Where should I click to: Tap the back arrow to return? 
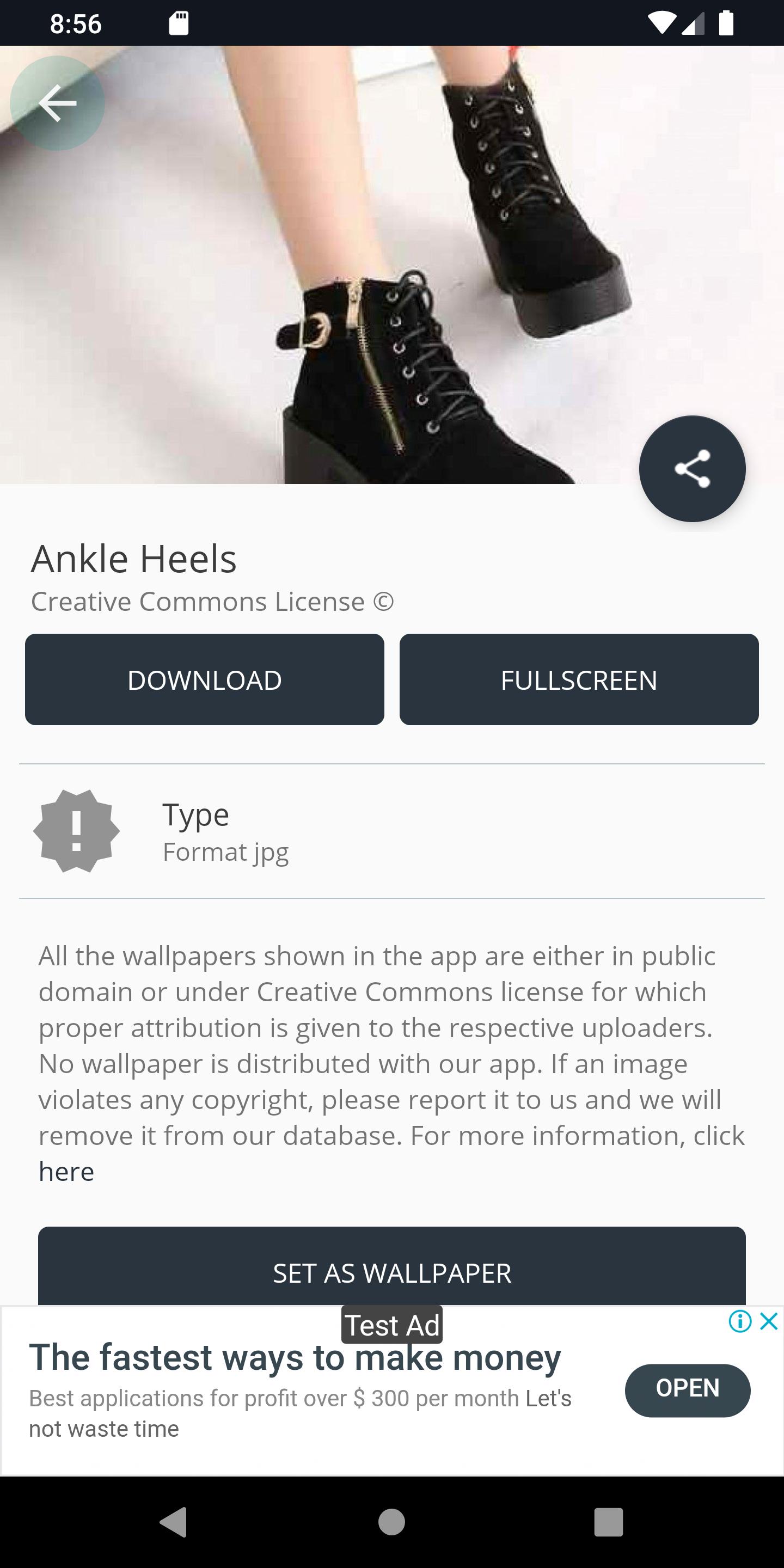pyautogui.click(x=58, y=103)
